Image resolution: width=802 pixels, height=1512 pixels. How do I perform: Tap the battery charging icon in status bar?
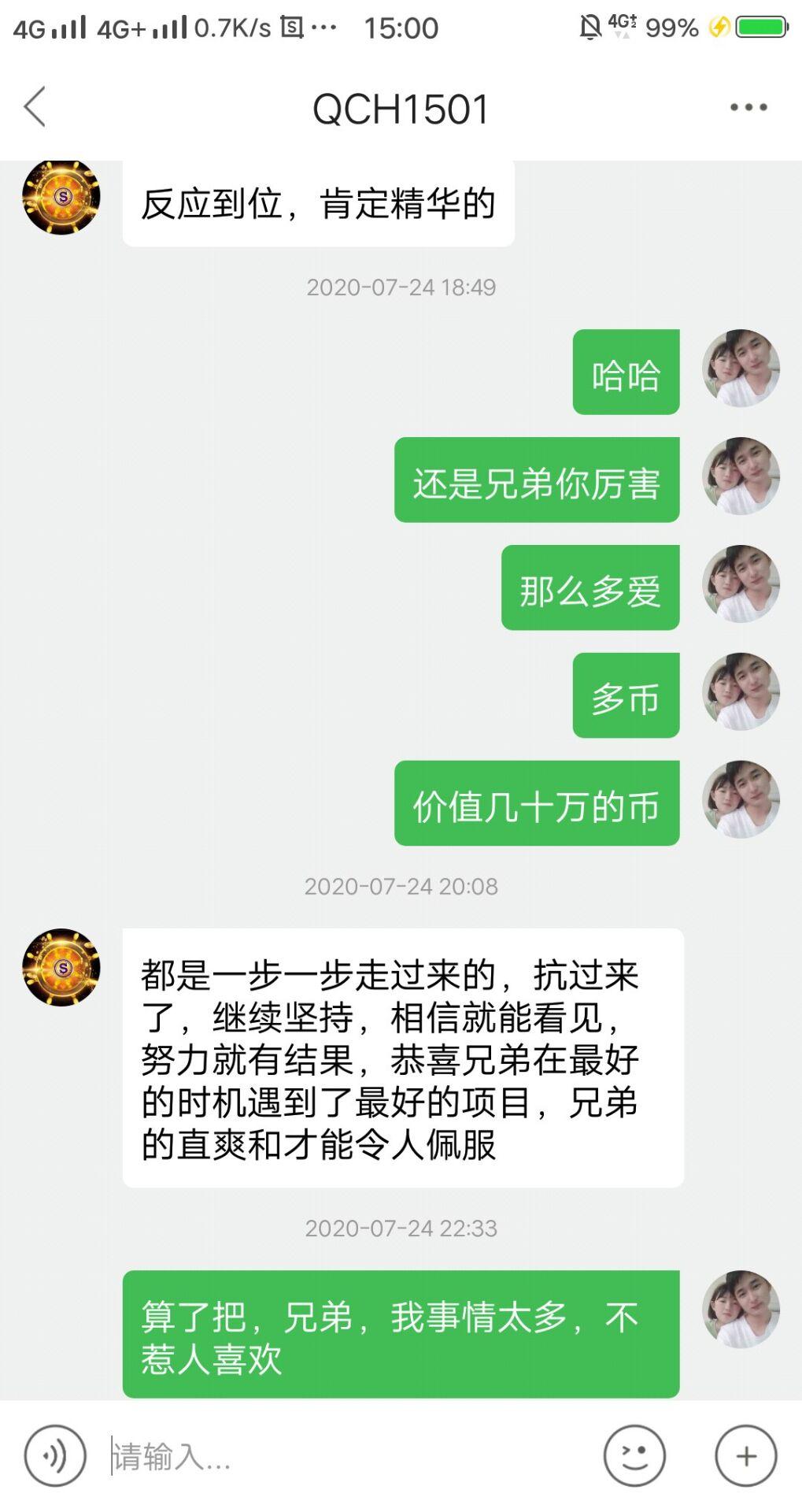[x=719, y=26]
